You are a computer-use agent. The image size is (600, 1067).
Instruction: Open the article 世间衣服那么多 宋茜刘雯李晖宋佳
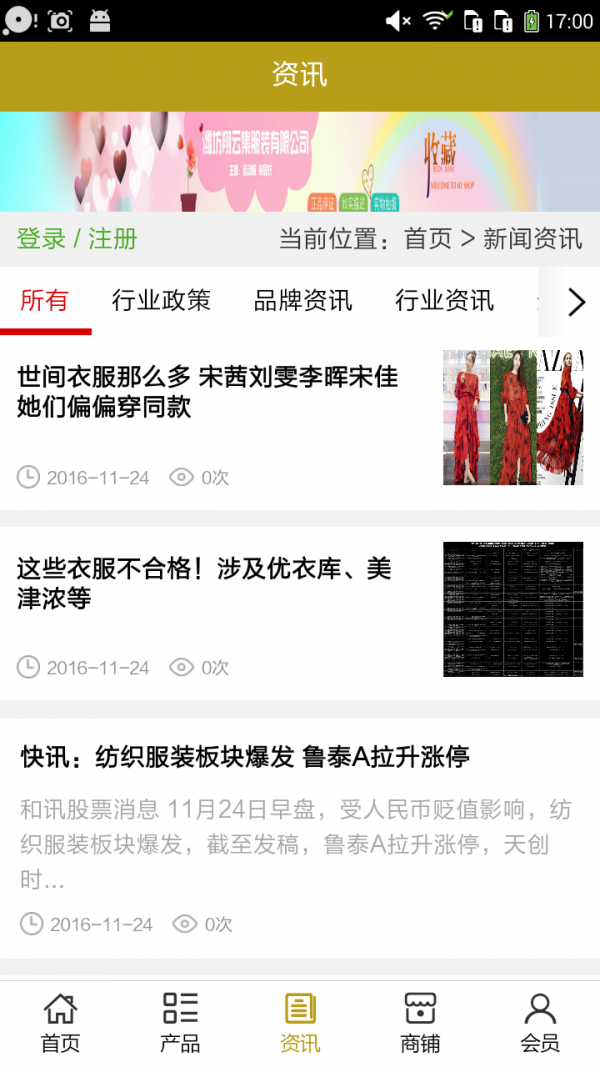pyautogui.click(x=207, y=392)
